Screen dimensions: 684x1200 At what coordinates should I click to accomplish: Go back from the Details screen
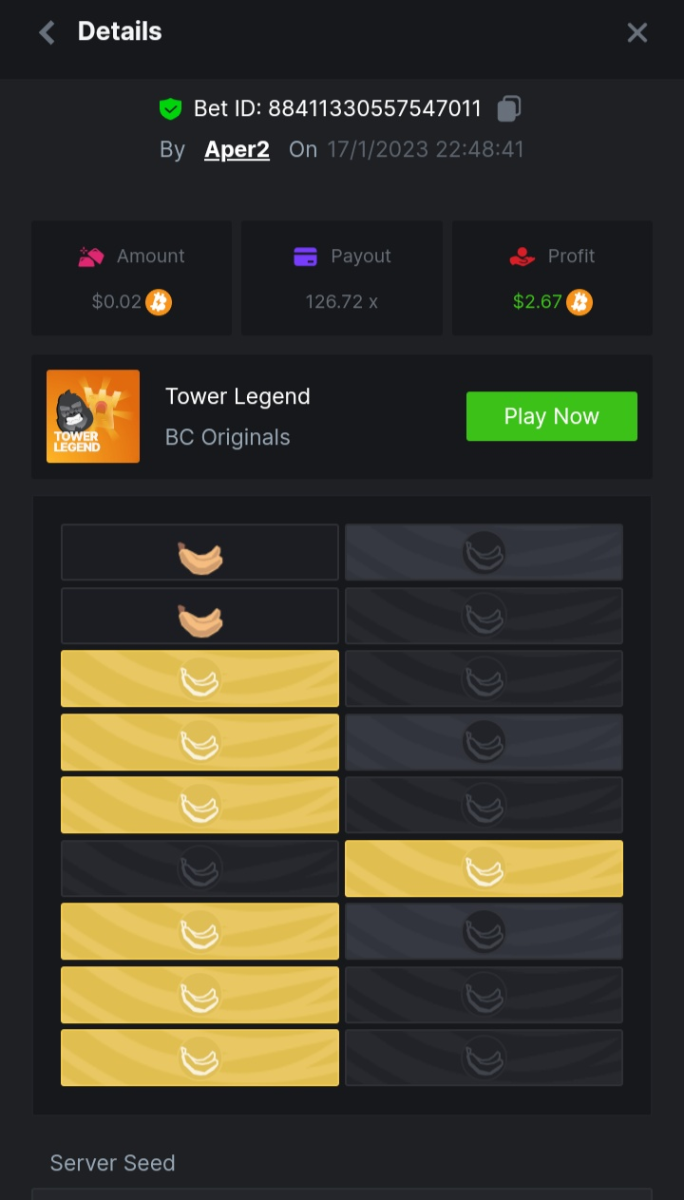point(47,32)
